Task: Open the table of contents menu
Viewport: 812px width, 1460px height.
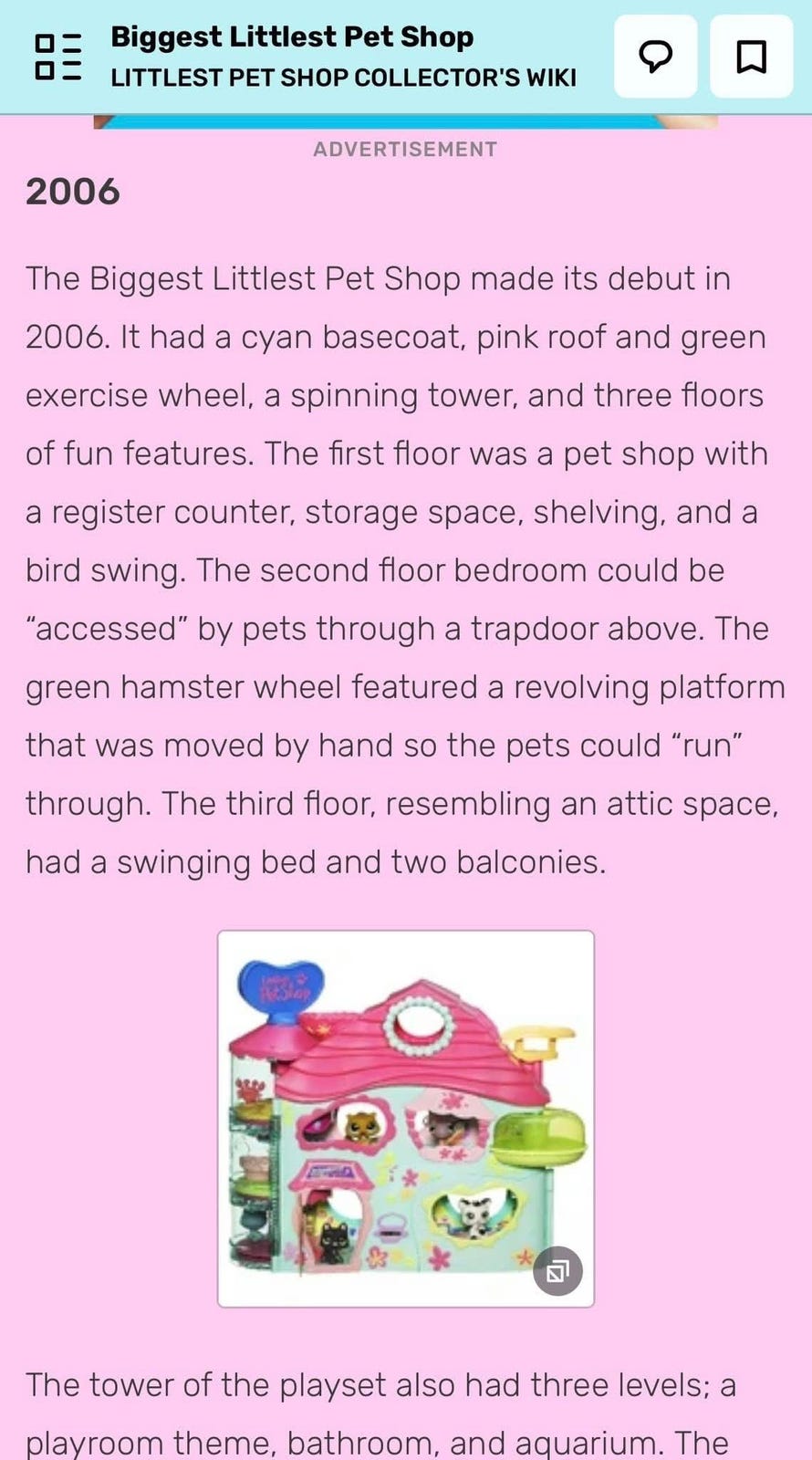Action: click(58, 57)
